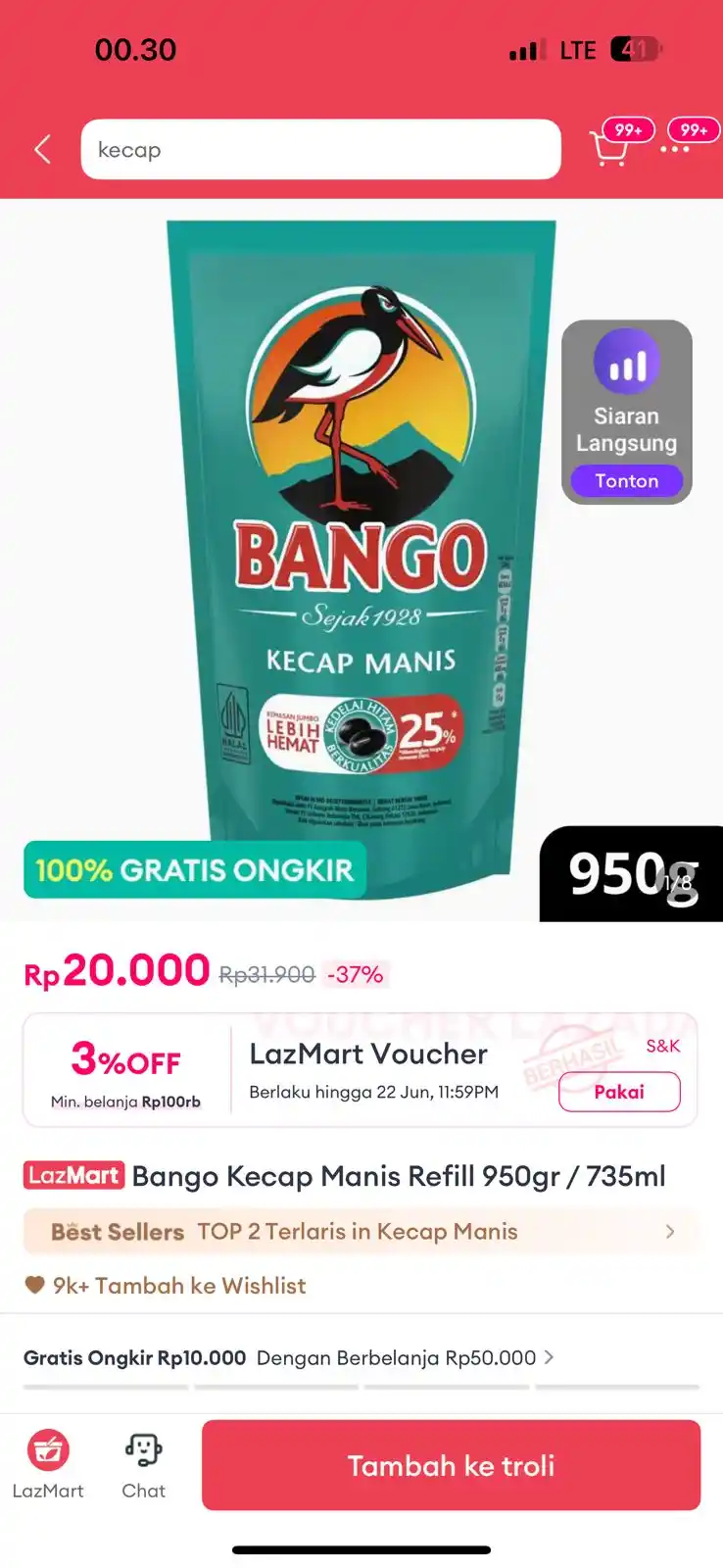This screenshot has height=1568, width=723.
Task: Add product to Wishlist
Action: [165, 1286]
